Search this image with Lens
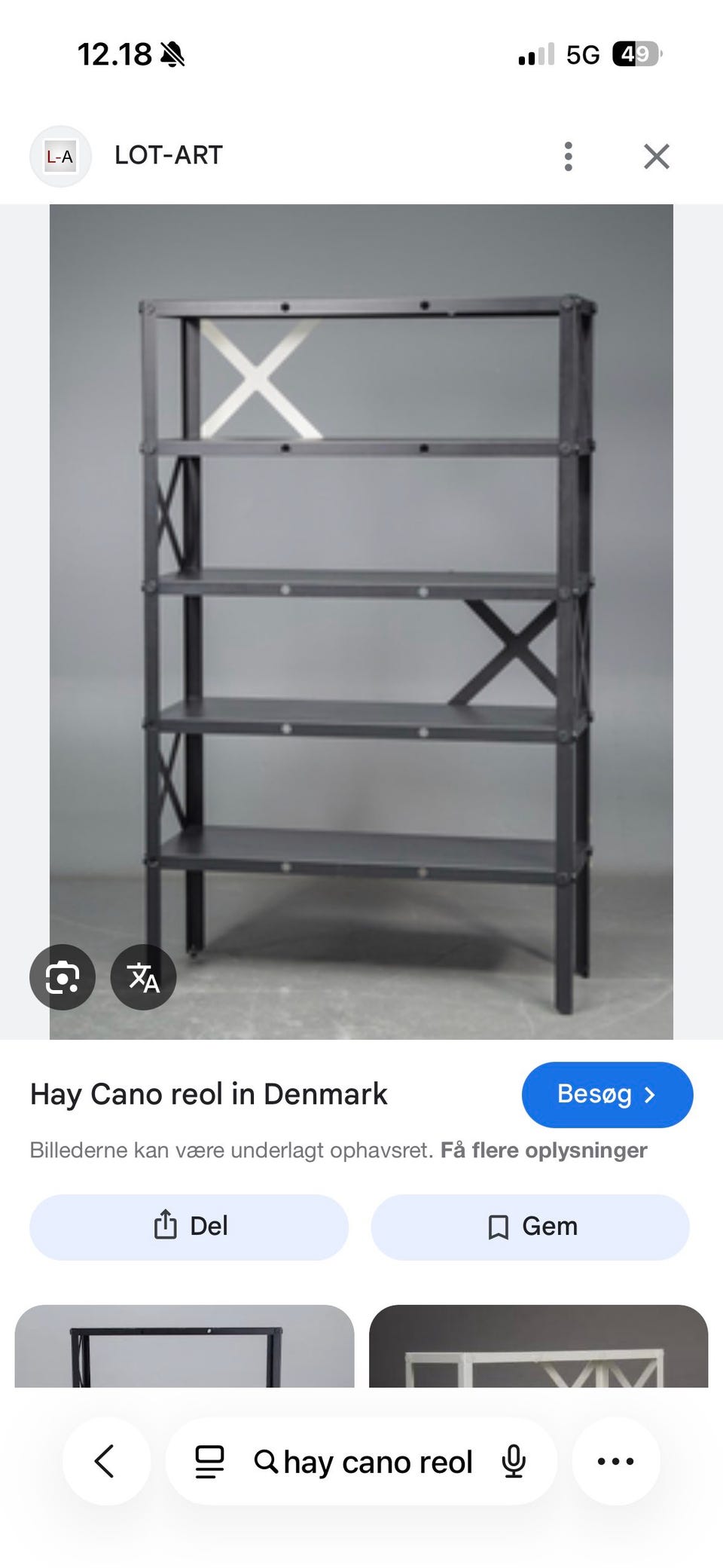 [x=63, y=977]
